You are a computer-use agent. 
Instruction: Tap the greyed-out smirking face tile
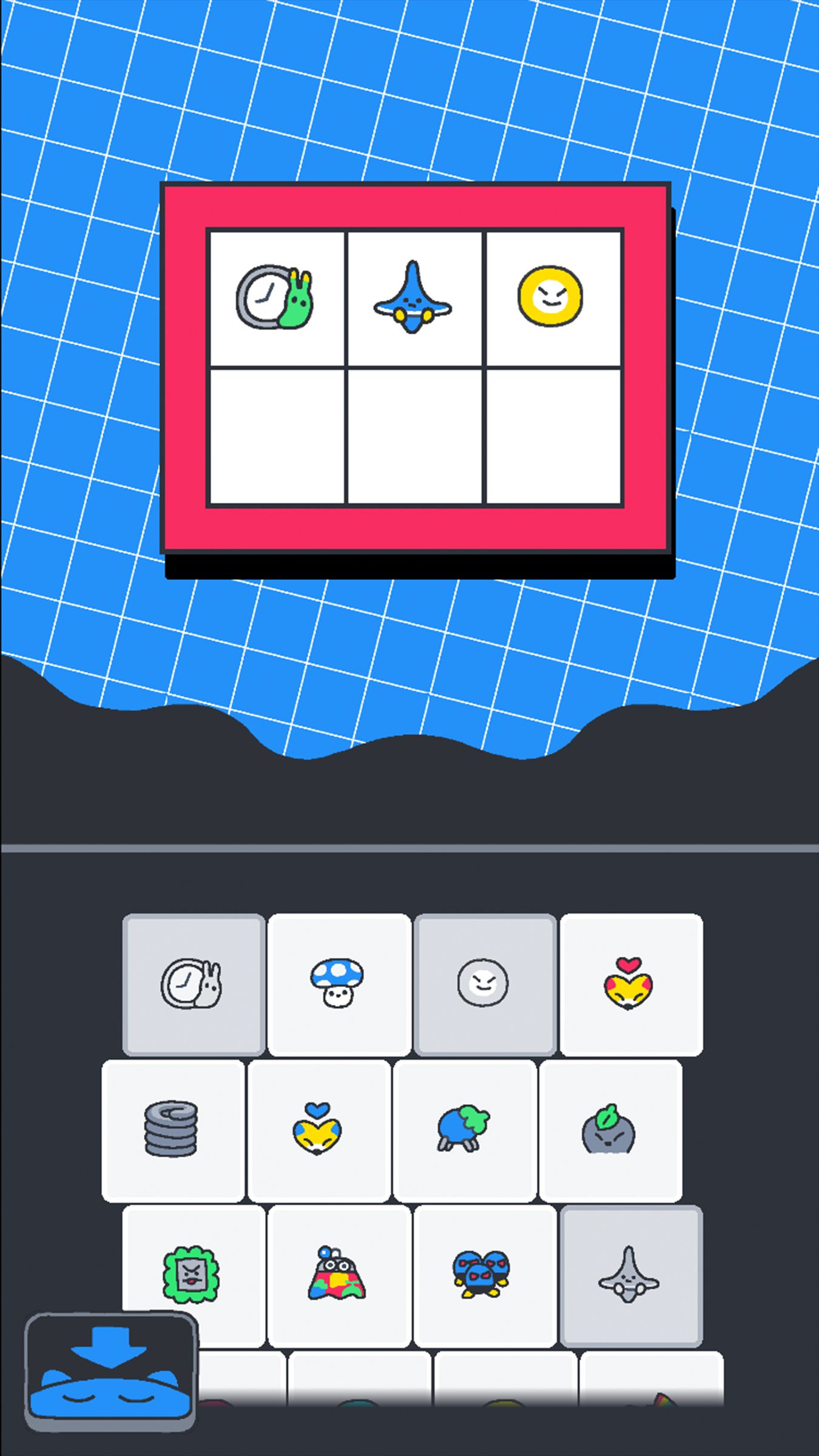pyautogui.click(x=484, y=984)
